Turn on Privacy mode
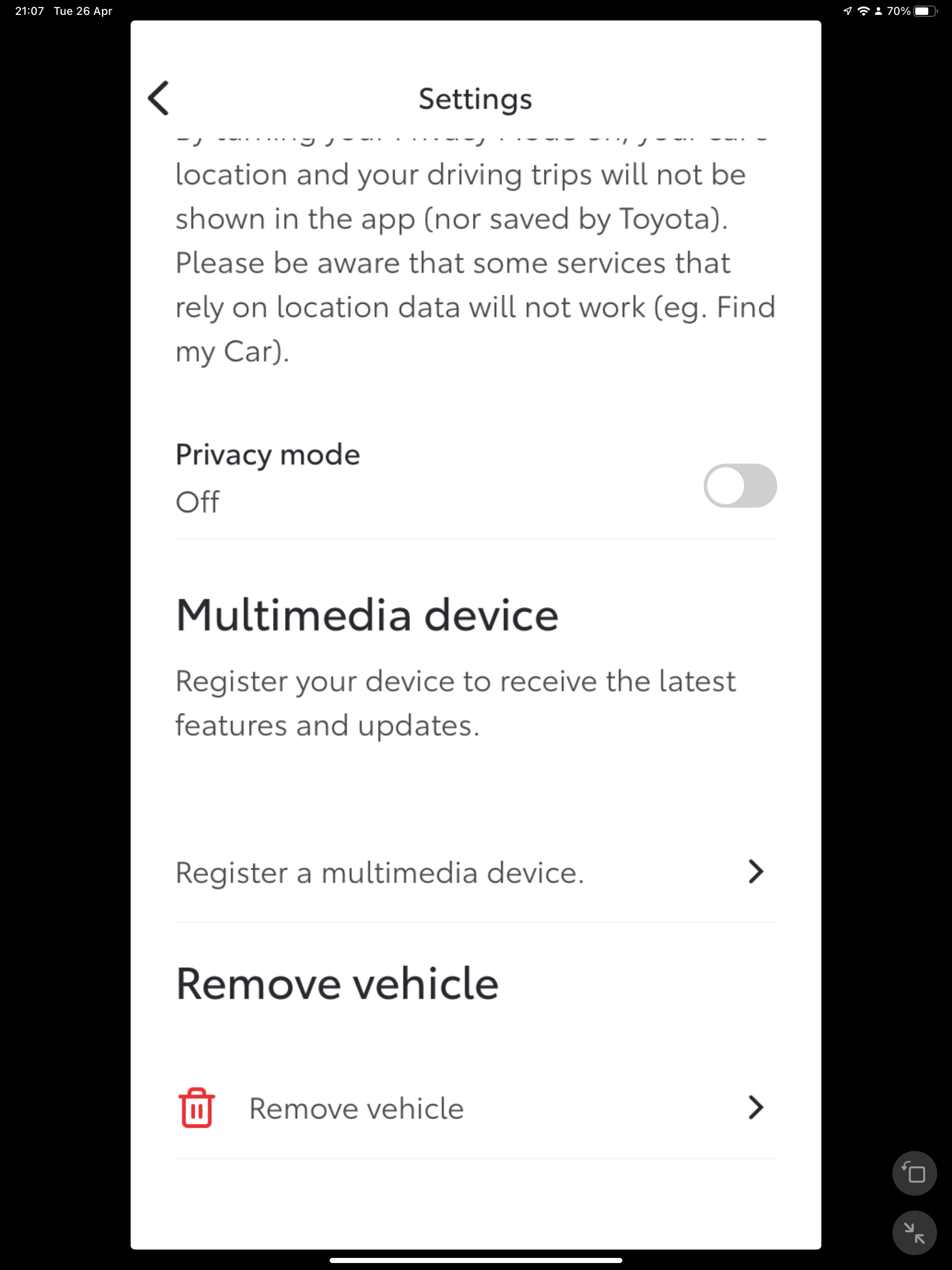 coord(740,486)
